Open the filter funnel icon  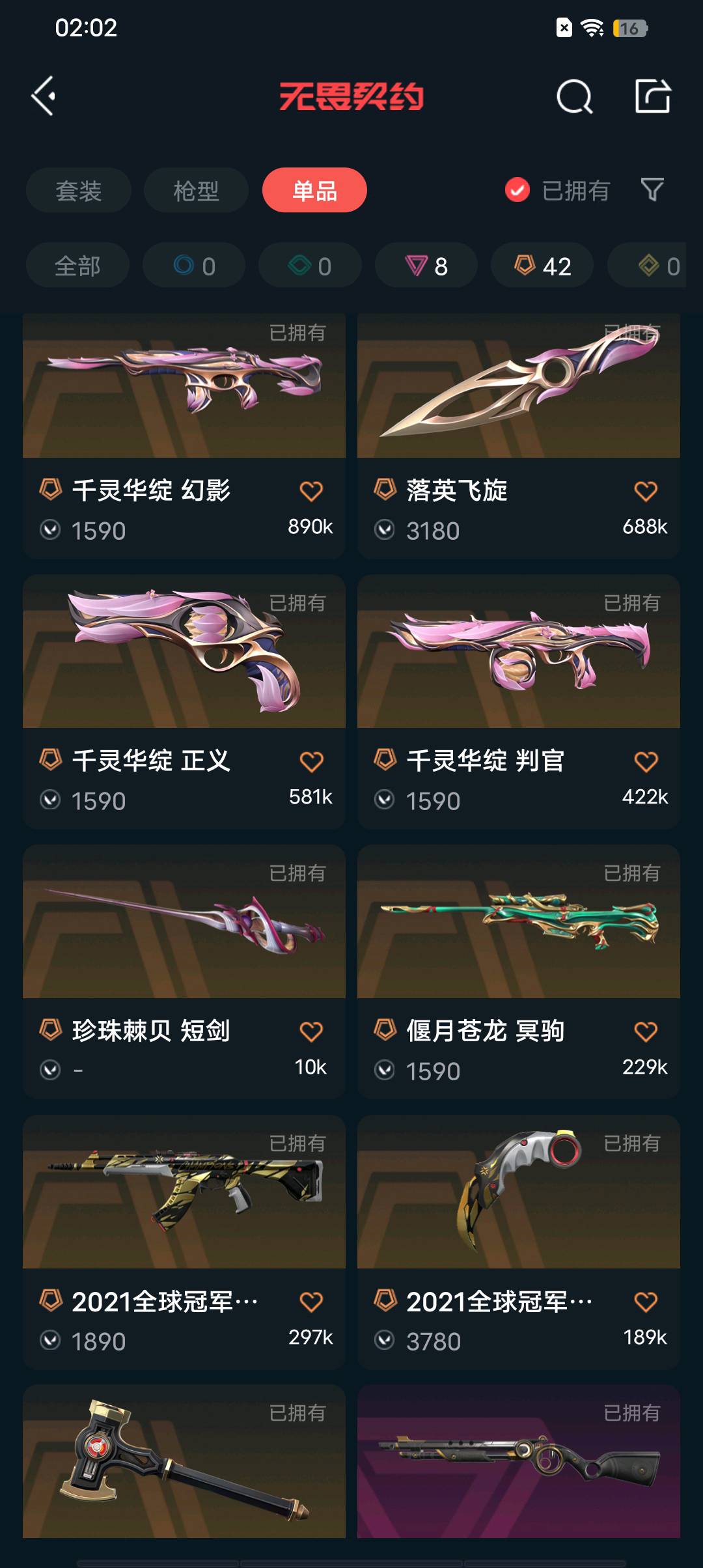652,189
